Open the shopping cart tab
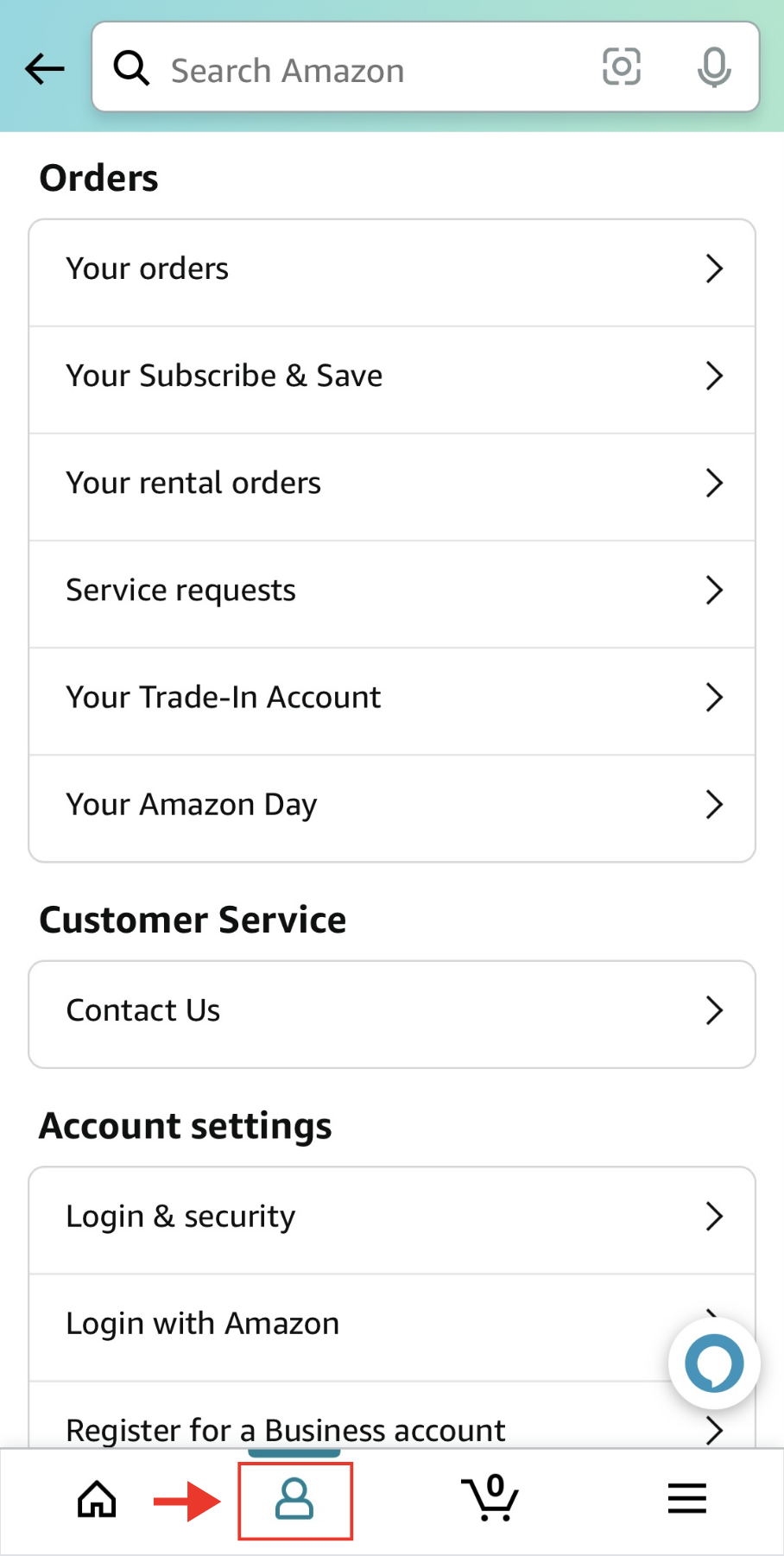The height and width of the screenshot is (1556, 784). coord(490,1497)
